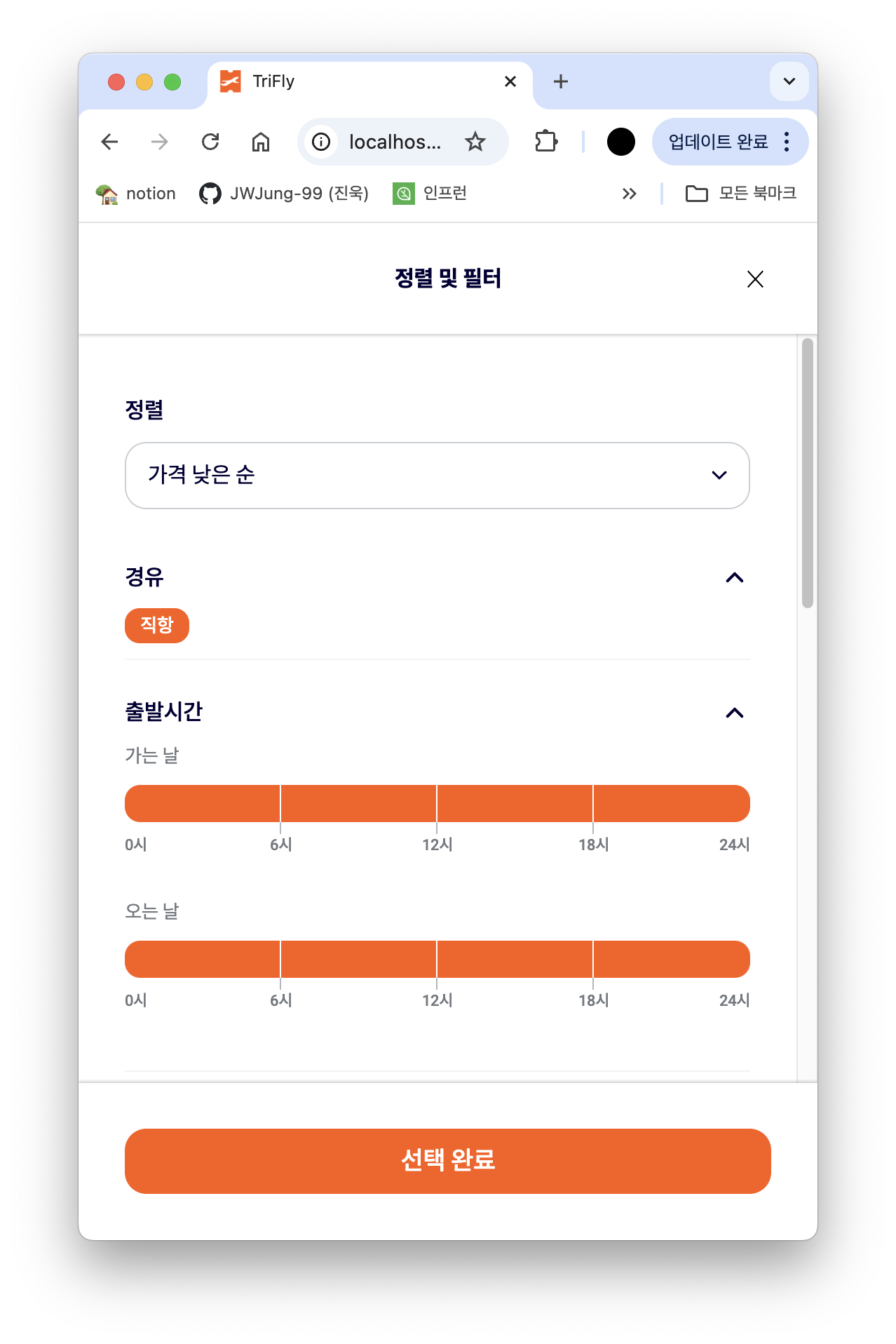Tap the 오는 날 departure time slider
Viewport: 896px width, 1344px height.
[437, 960]
